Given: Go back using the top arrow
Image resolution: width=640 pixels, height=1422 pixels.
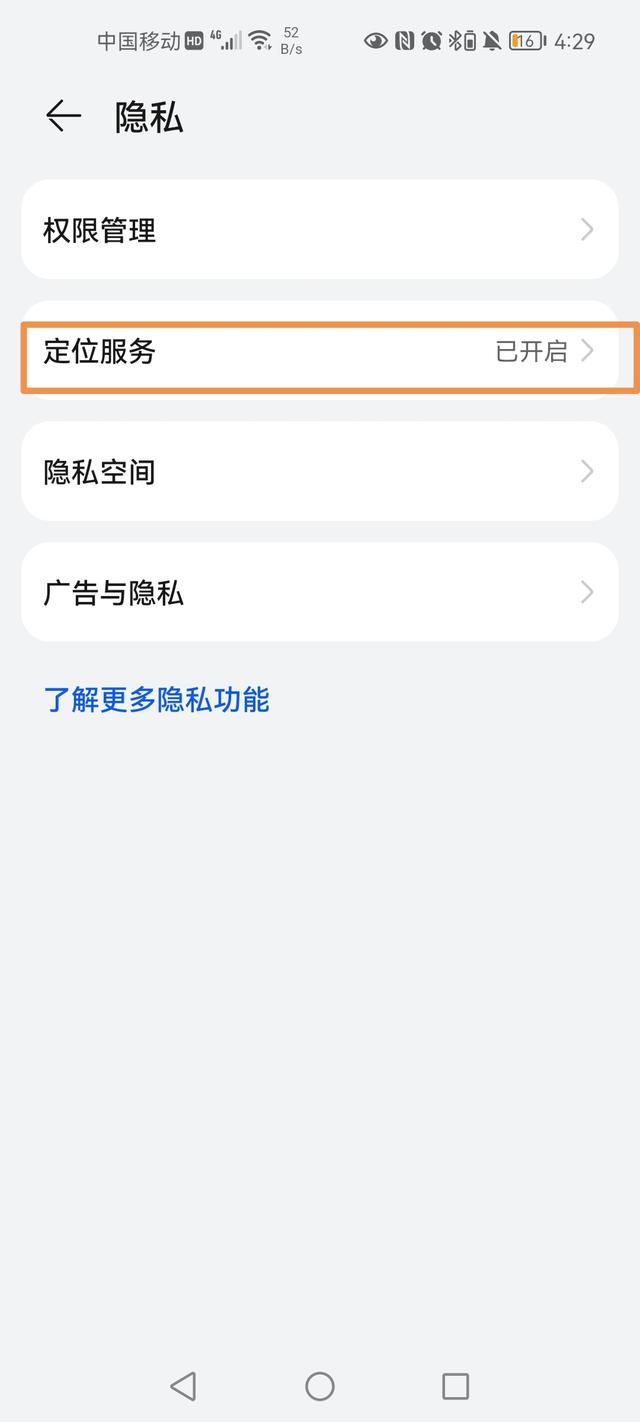Looking at the screenshot, I should [x=63, y=117].
